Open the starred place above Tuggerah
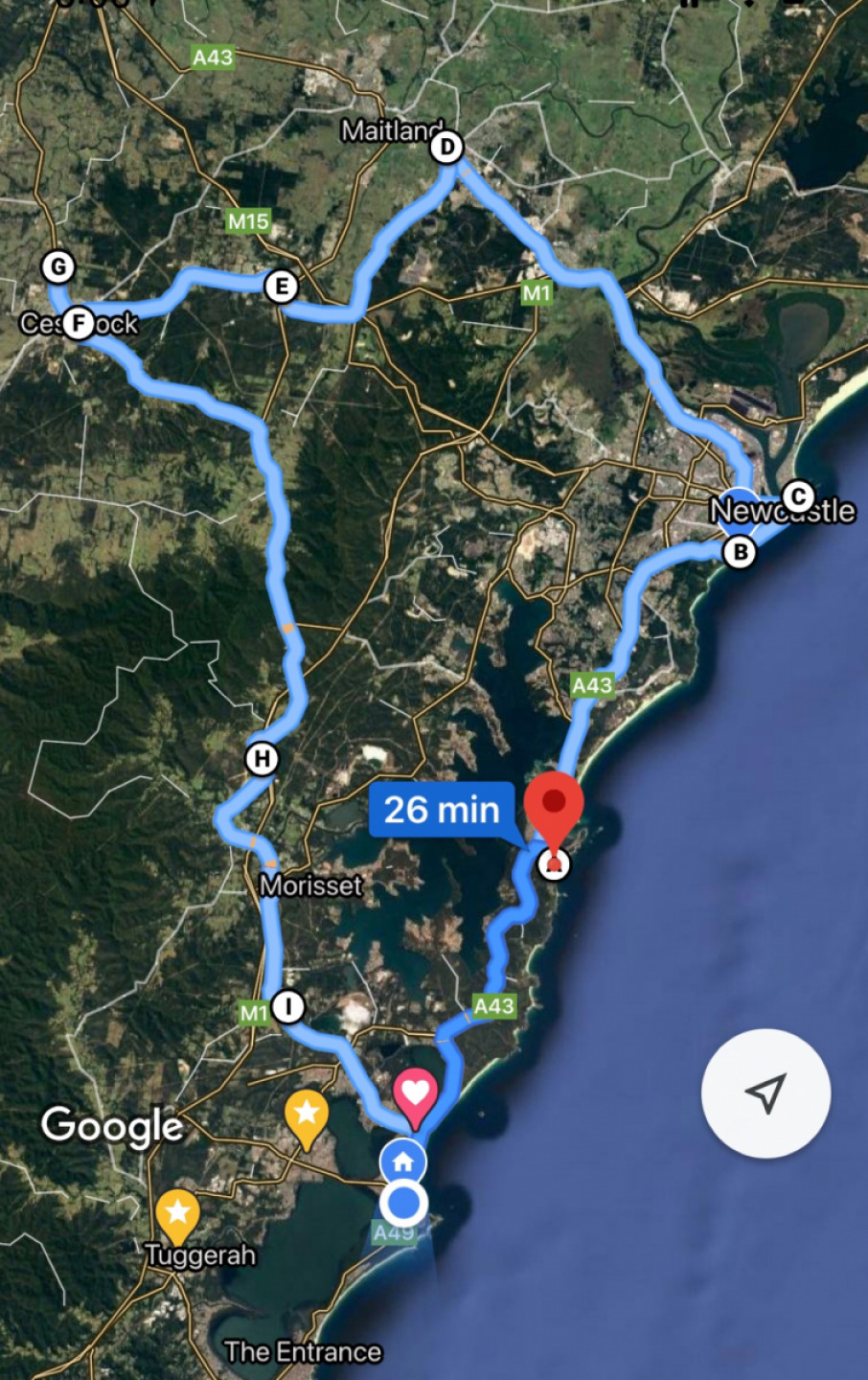This screenshot has height=1380, width=868. [177, 1213]
